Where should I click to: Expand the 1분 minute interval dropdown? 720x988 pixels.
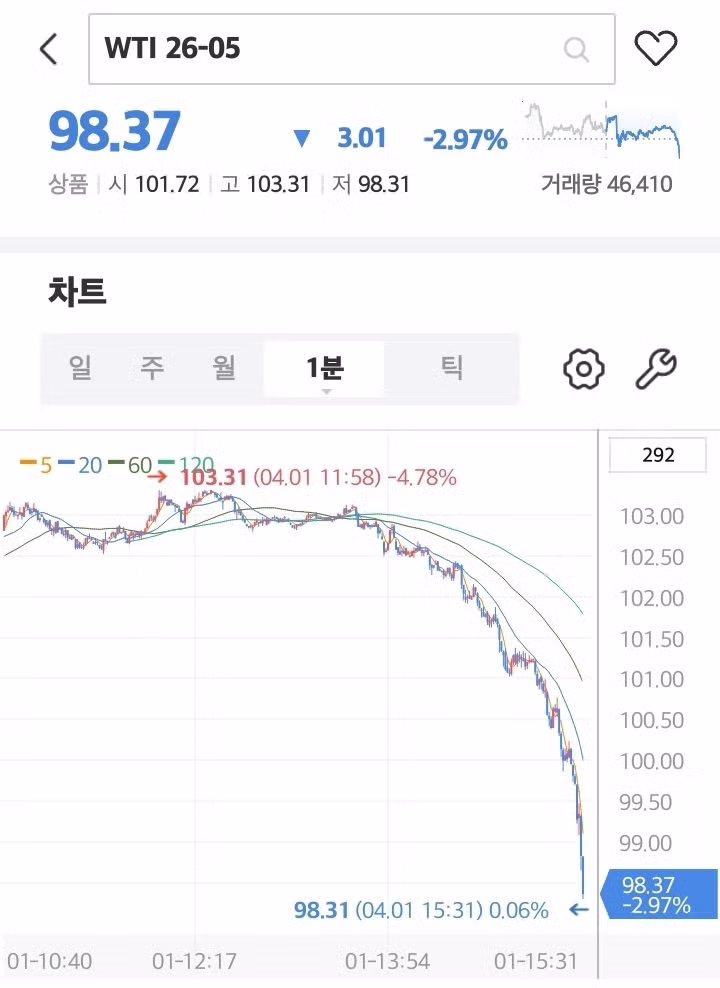(x=325, y=370)
